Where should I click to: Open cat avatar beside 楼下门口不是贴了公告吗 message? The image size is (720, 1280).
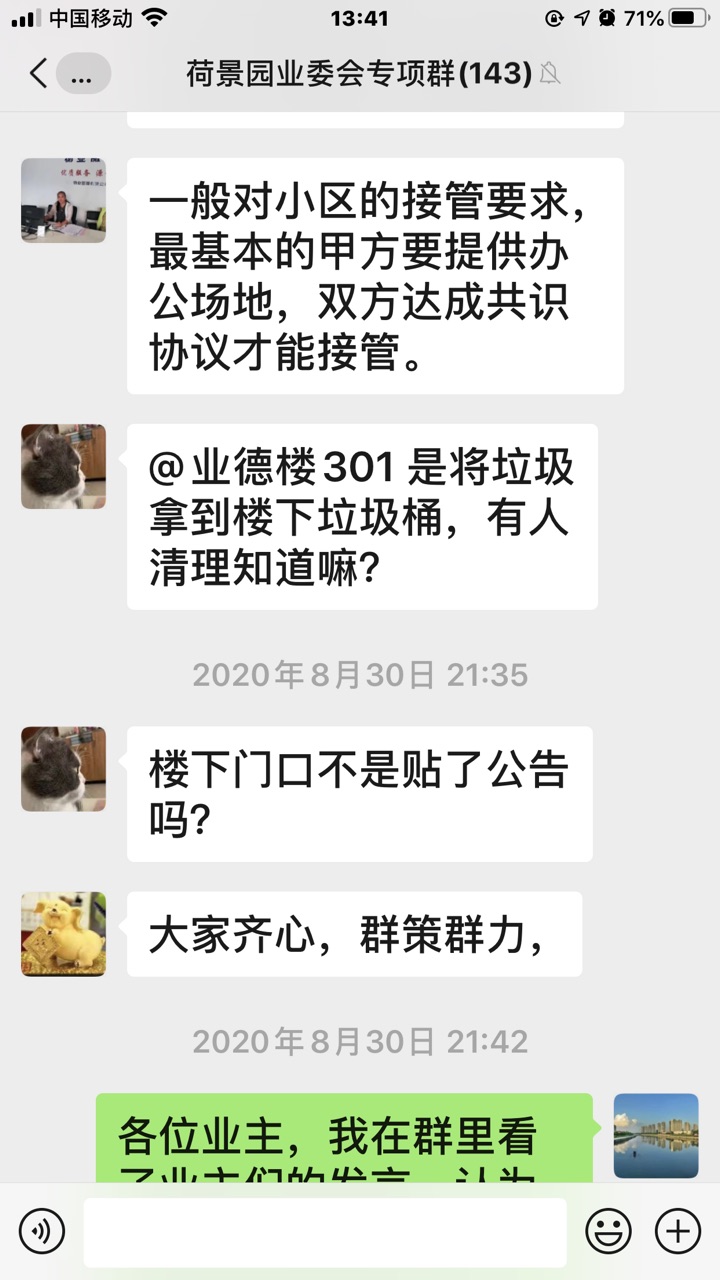point(63,768)
